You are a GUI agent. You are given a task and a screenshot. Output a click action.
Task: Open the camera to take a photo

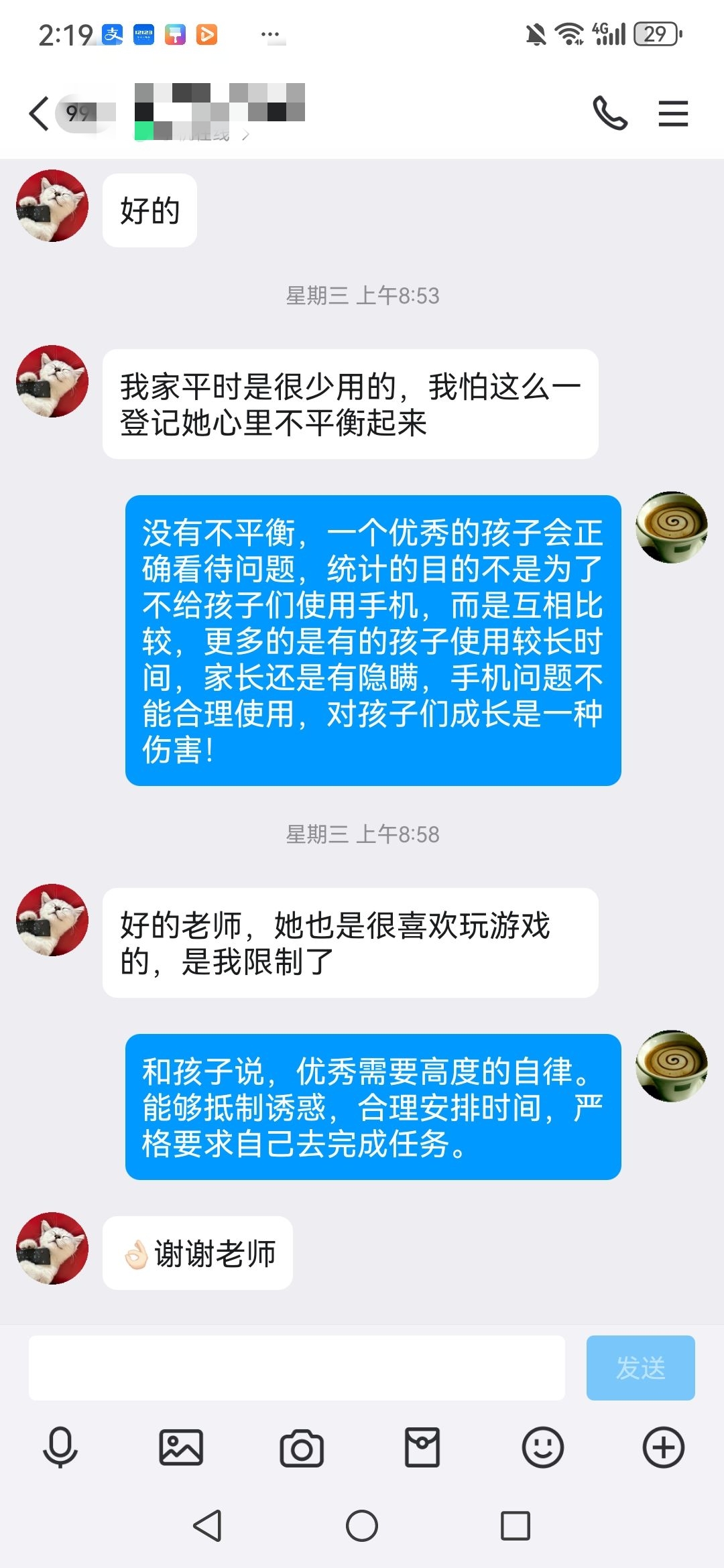[x=302, y=1448]
